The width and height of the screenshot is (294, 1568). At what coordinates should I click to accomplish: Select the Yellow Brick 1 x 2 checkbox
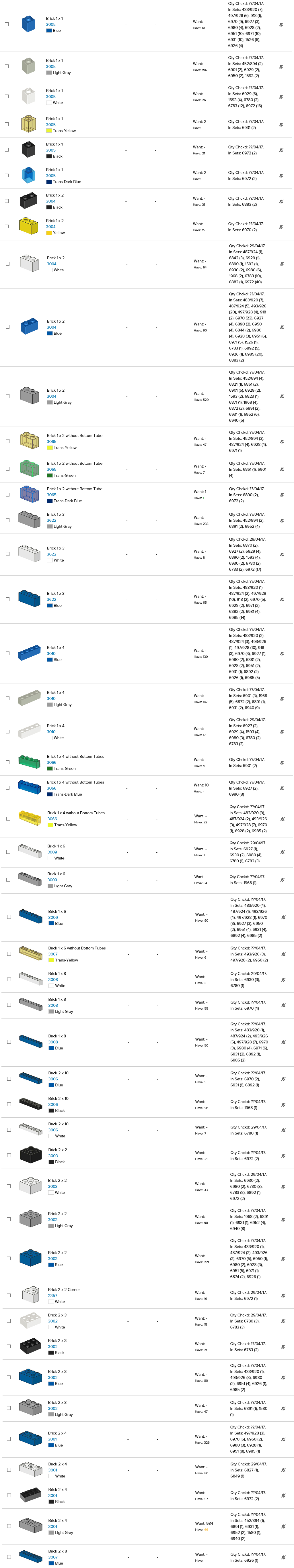pyautogui.click(x=7, y=226)
